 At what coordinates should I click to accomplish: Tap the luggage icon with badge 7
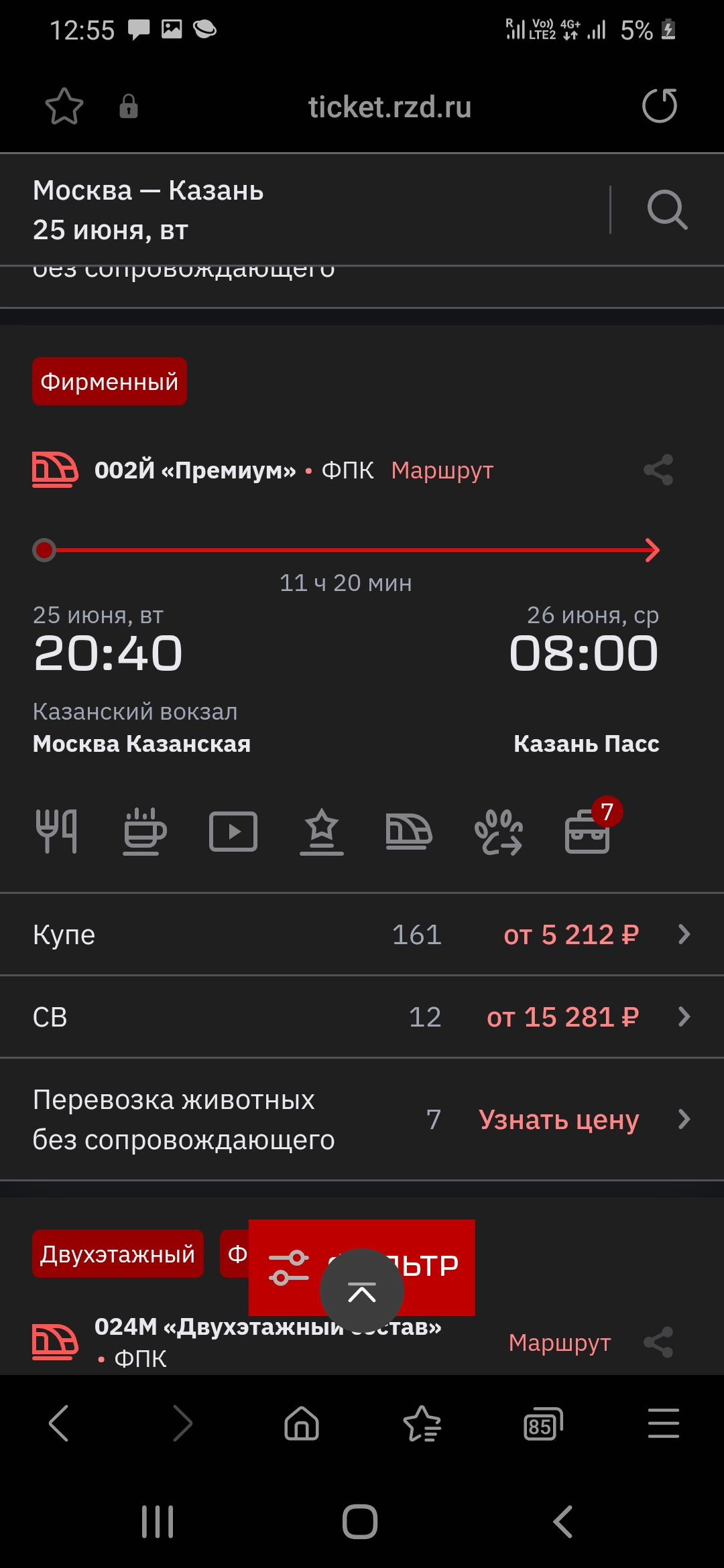point(588,832)
